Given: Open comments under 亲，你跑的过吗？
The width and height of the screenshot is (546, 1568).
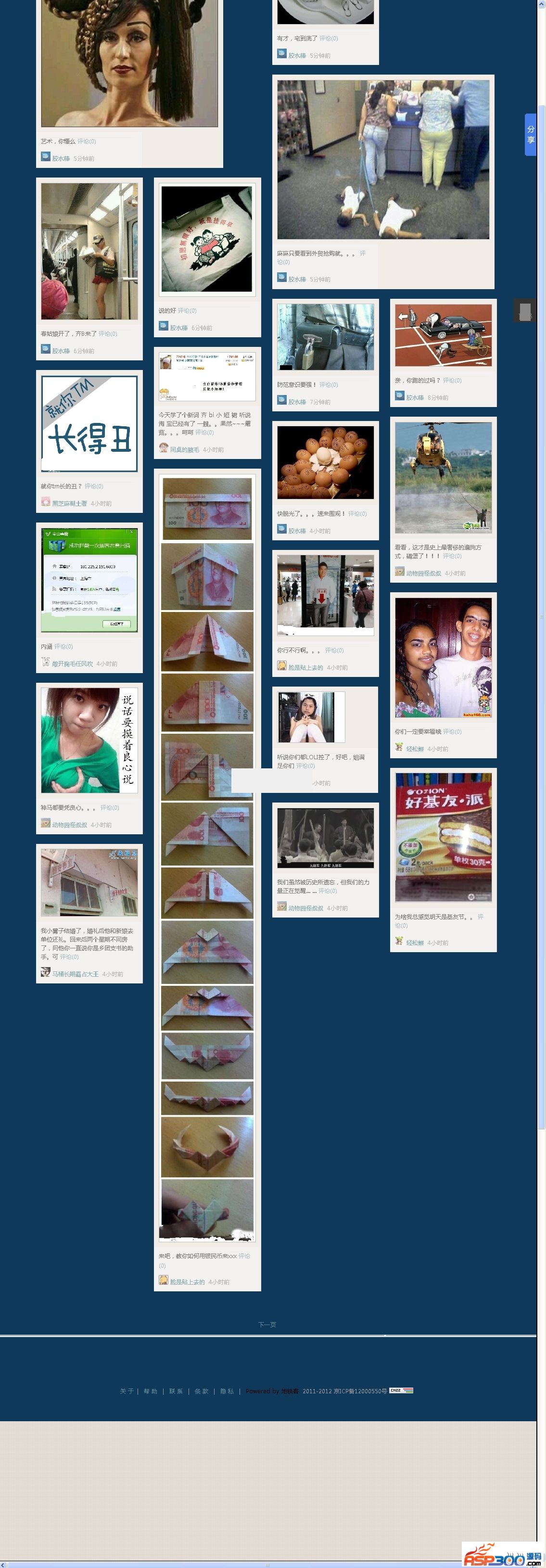Looking at the screenshot, I should coord(452,381).
